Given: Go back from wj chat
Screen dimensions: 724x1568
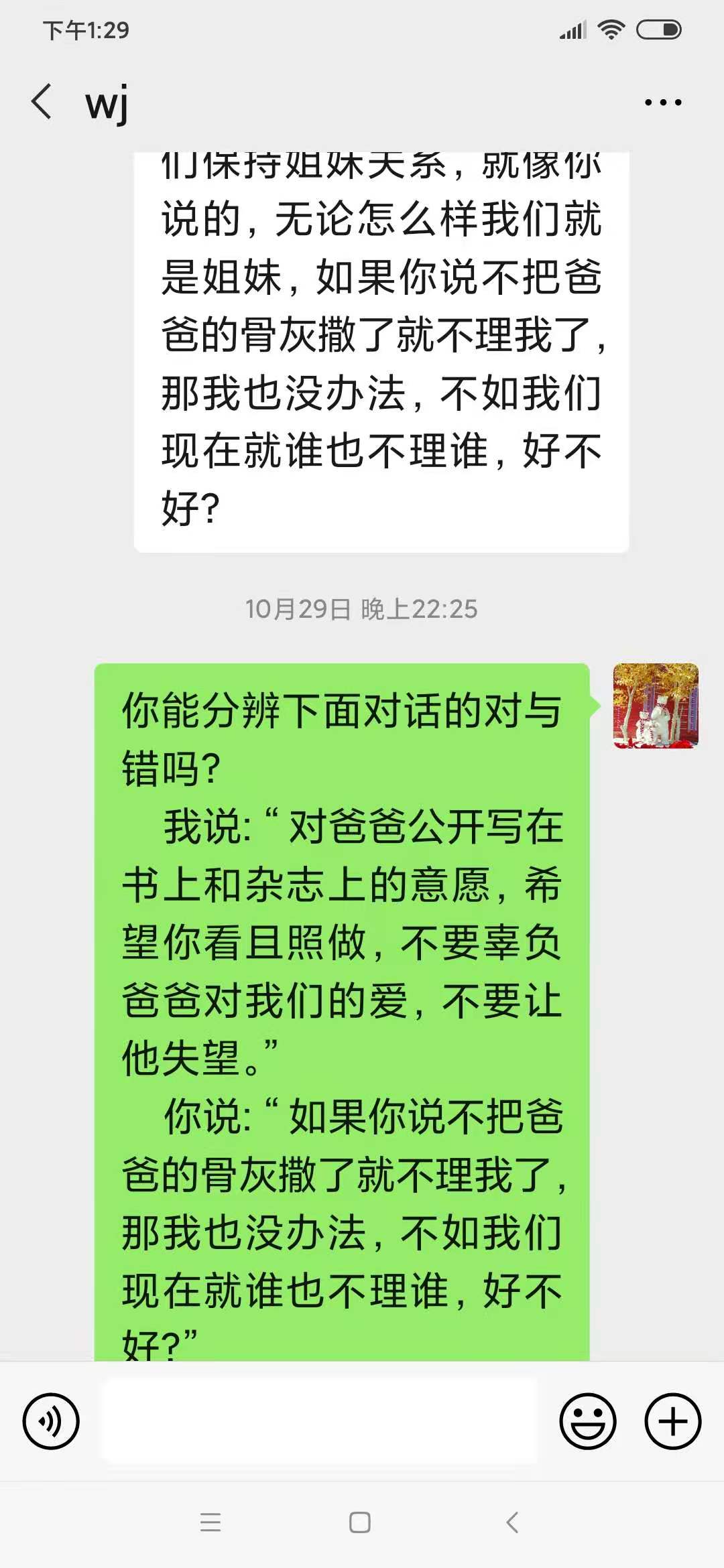Looking at the screenshot, I should pos(42,102).
